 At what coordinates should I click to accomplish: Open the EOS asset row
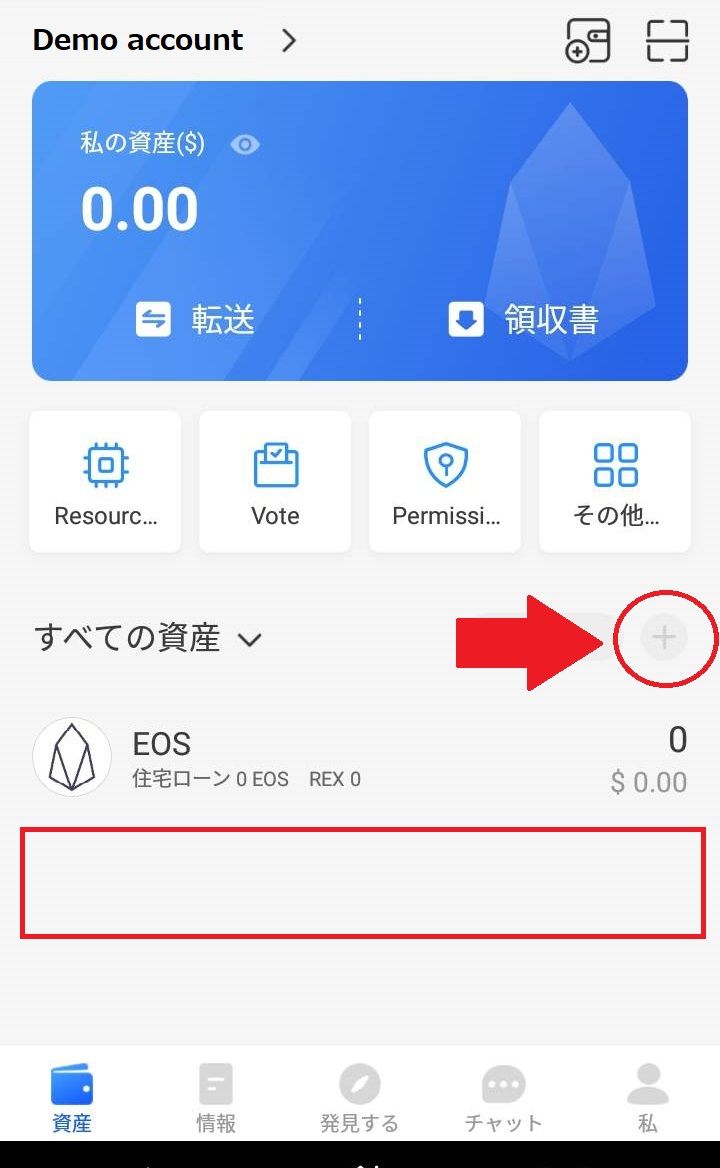click(x=360, y=758)
